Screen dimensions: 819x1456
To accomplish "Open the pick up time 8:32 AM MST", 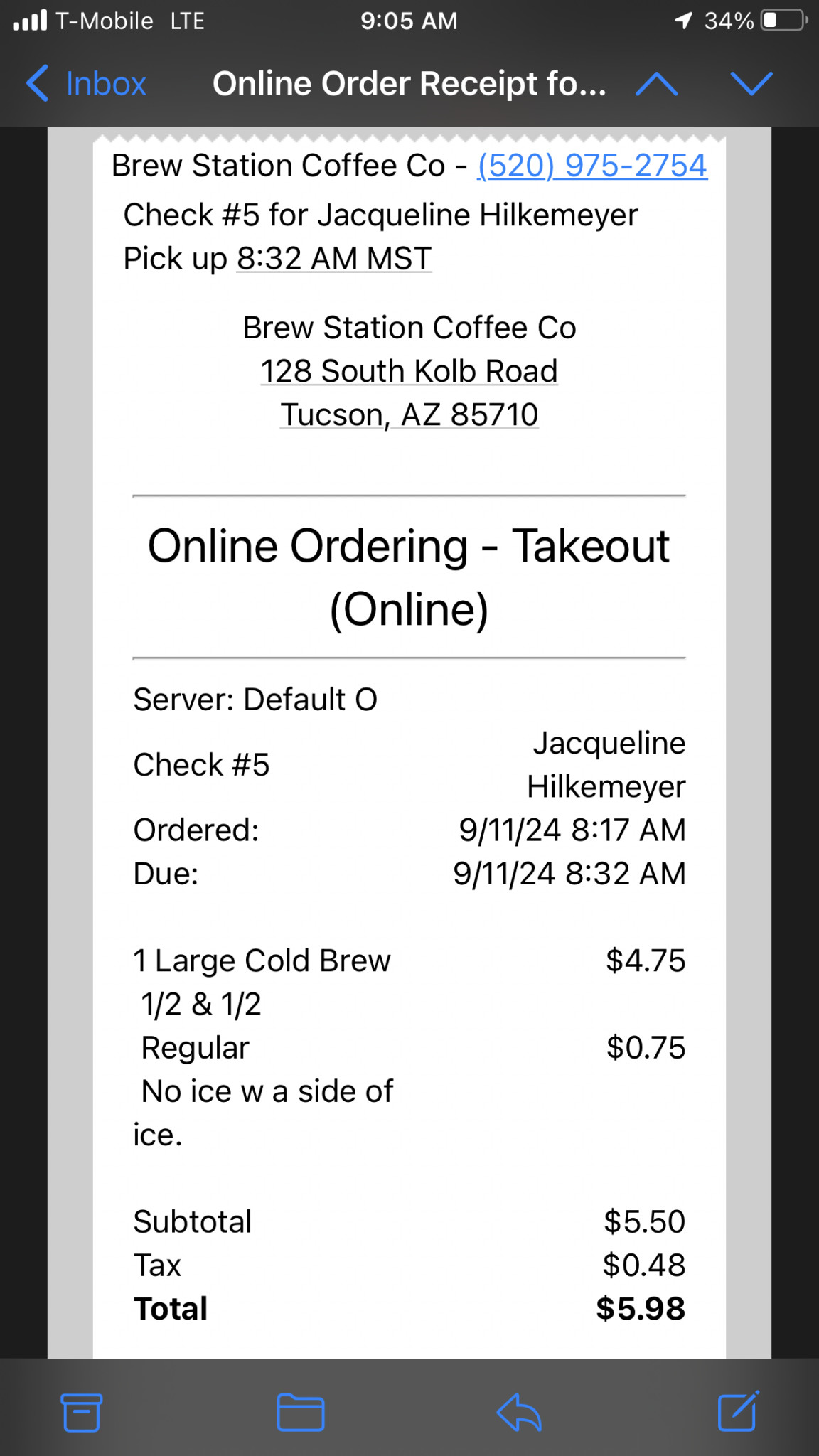I will [334, 259].
